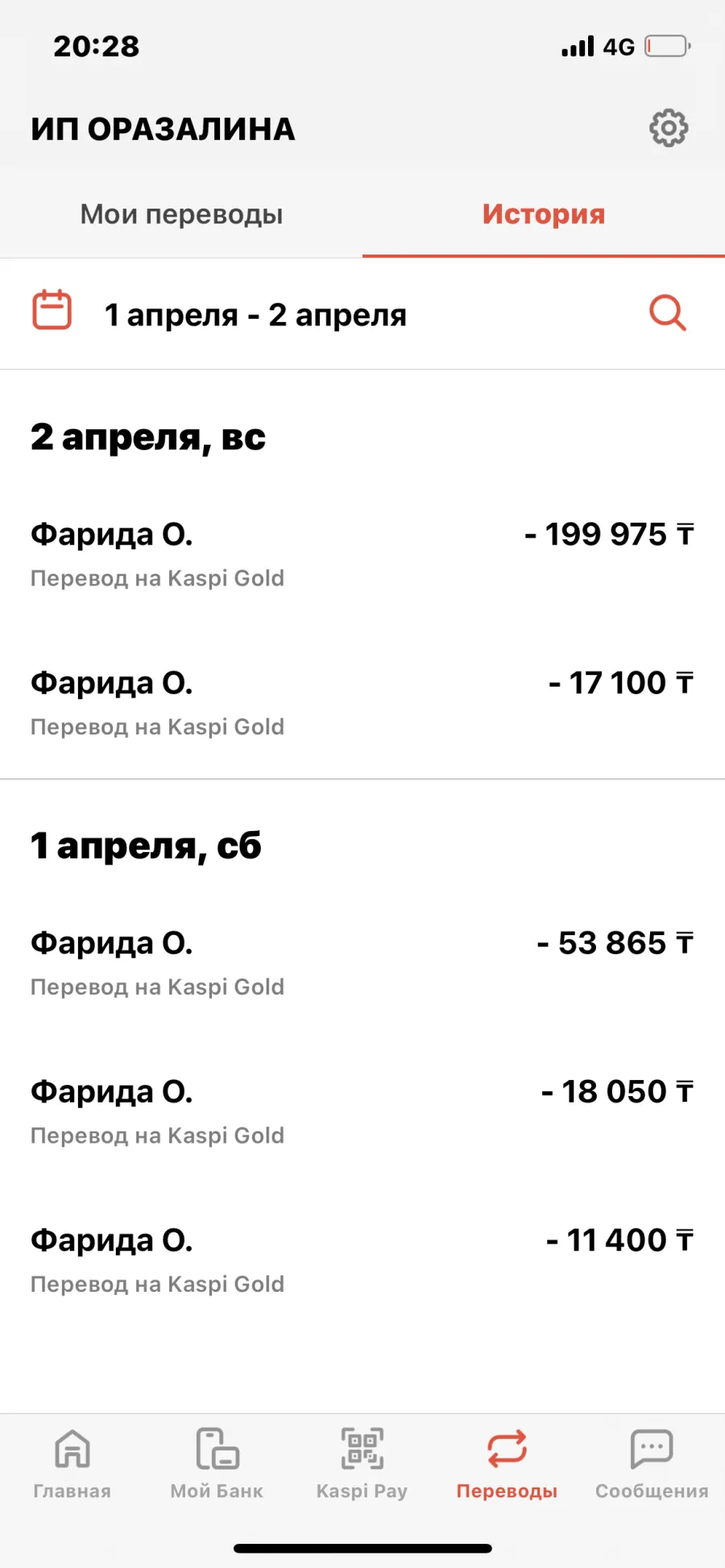Switch to the Мои переводы tab
Screen dimensions: 725x1568
(x=181, y=214)
